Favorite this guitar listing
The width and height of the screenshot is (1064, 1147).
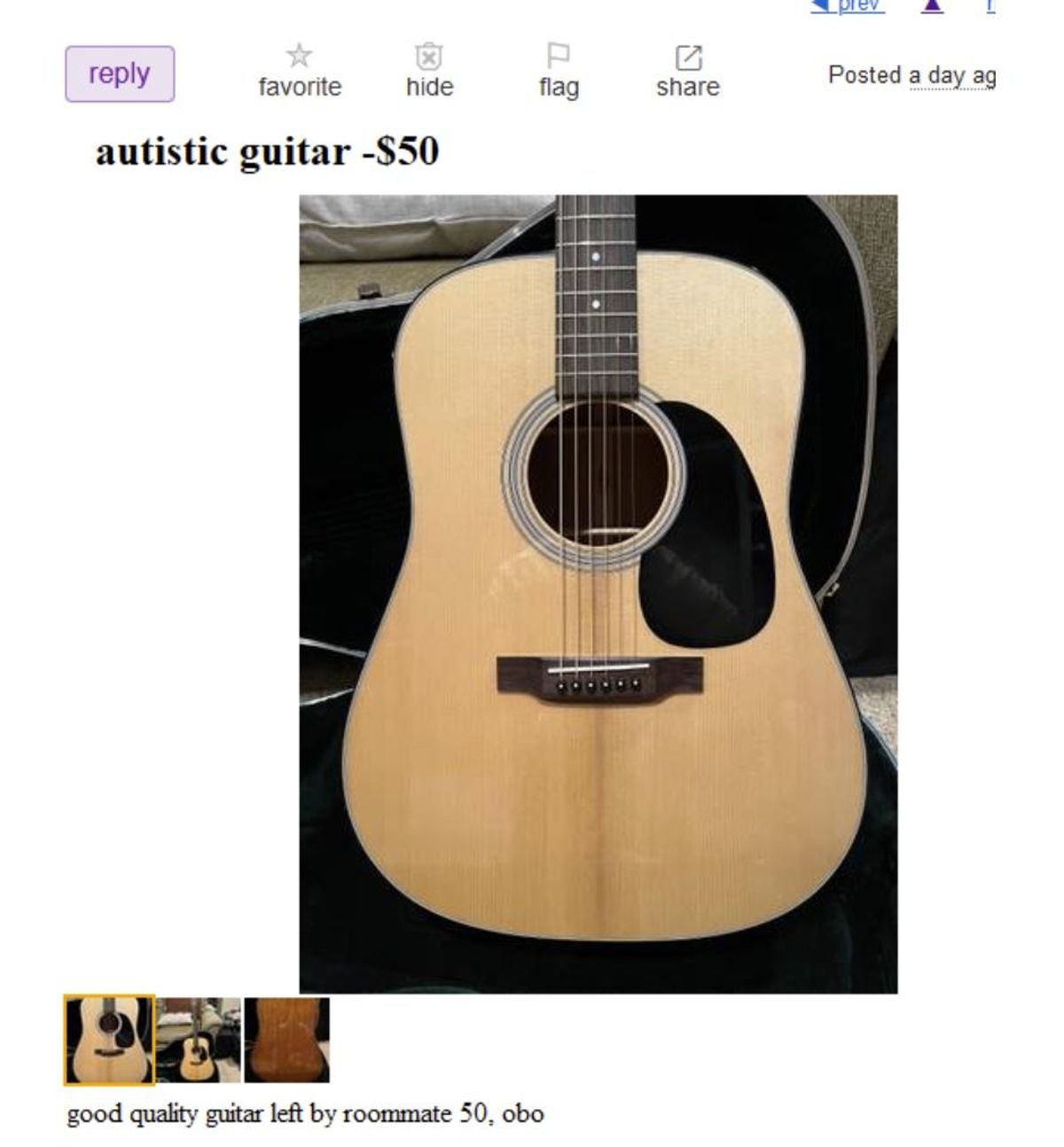tap(300, 72)
